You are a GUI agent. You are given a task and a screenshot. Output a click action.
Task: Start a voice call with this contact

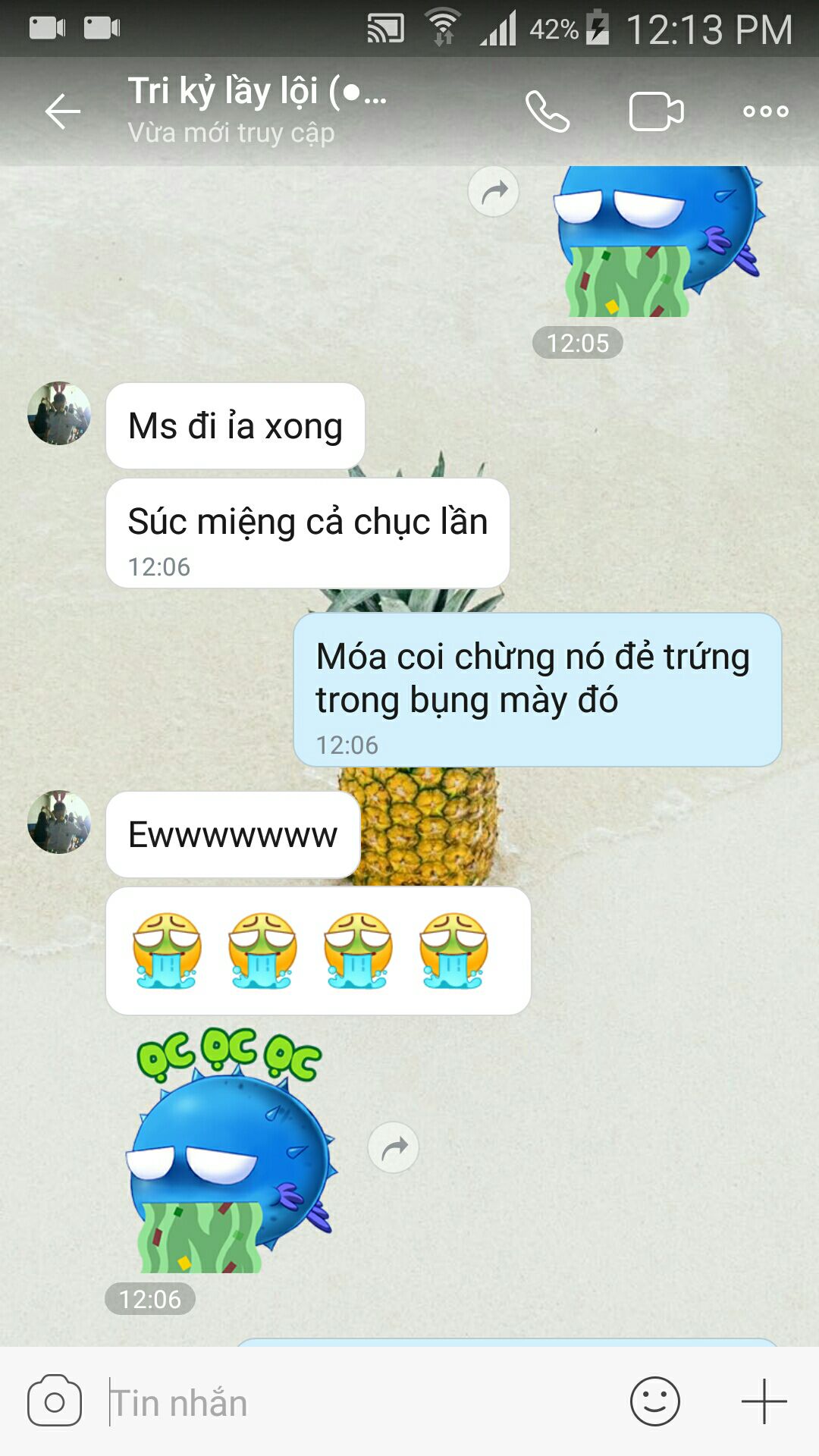548,111
